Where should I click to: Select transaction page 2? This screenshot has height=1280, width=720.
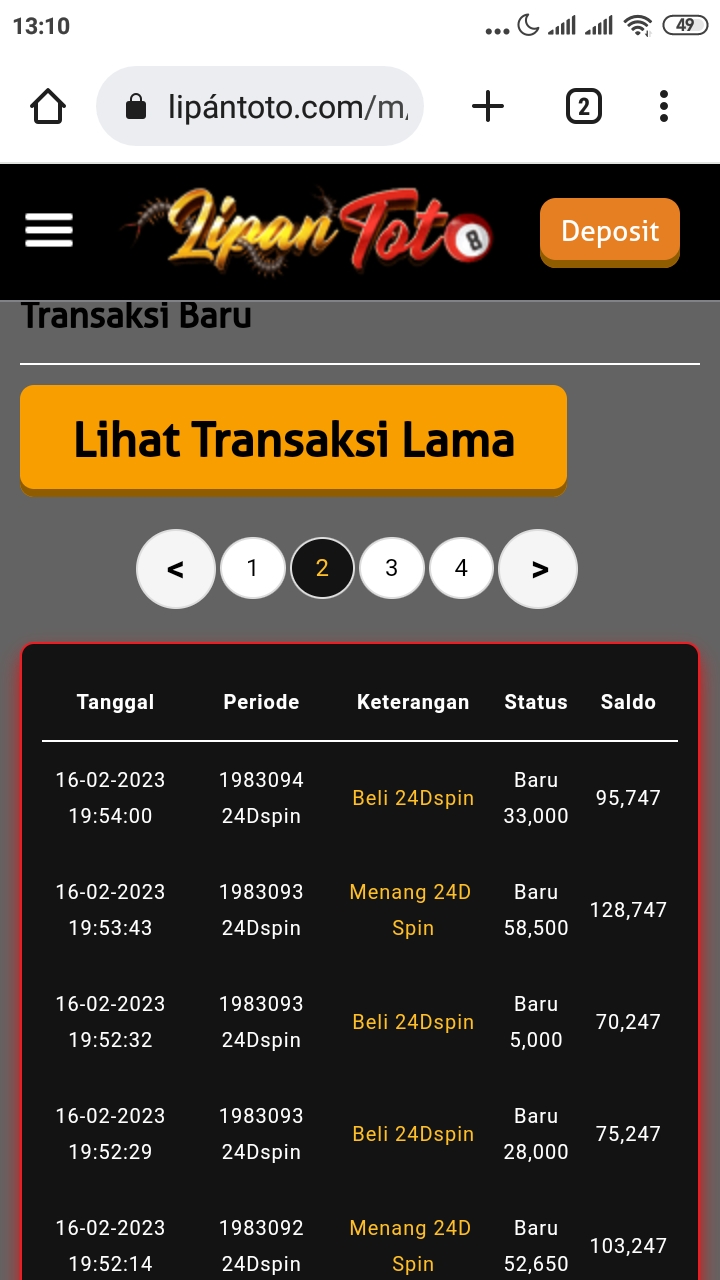322,568
